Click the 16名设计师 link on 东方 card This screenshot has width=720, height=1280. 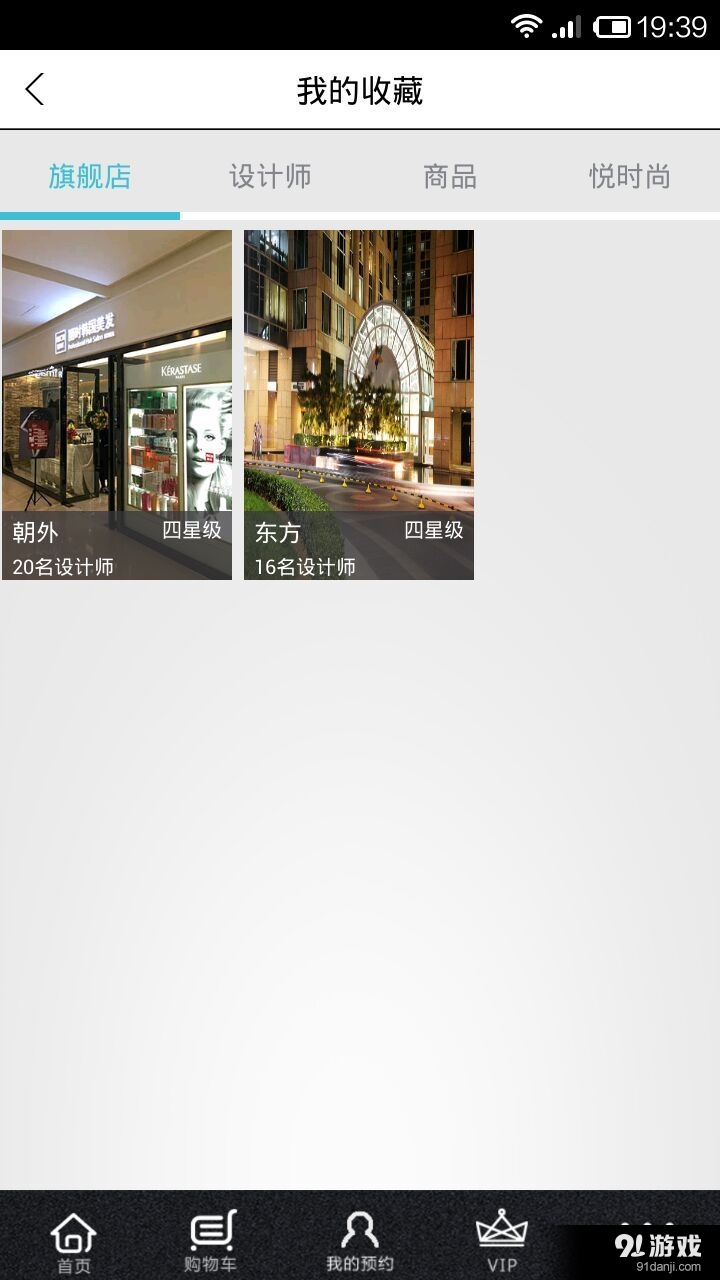click(306, 565)
